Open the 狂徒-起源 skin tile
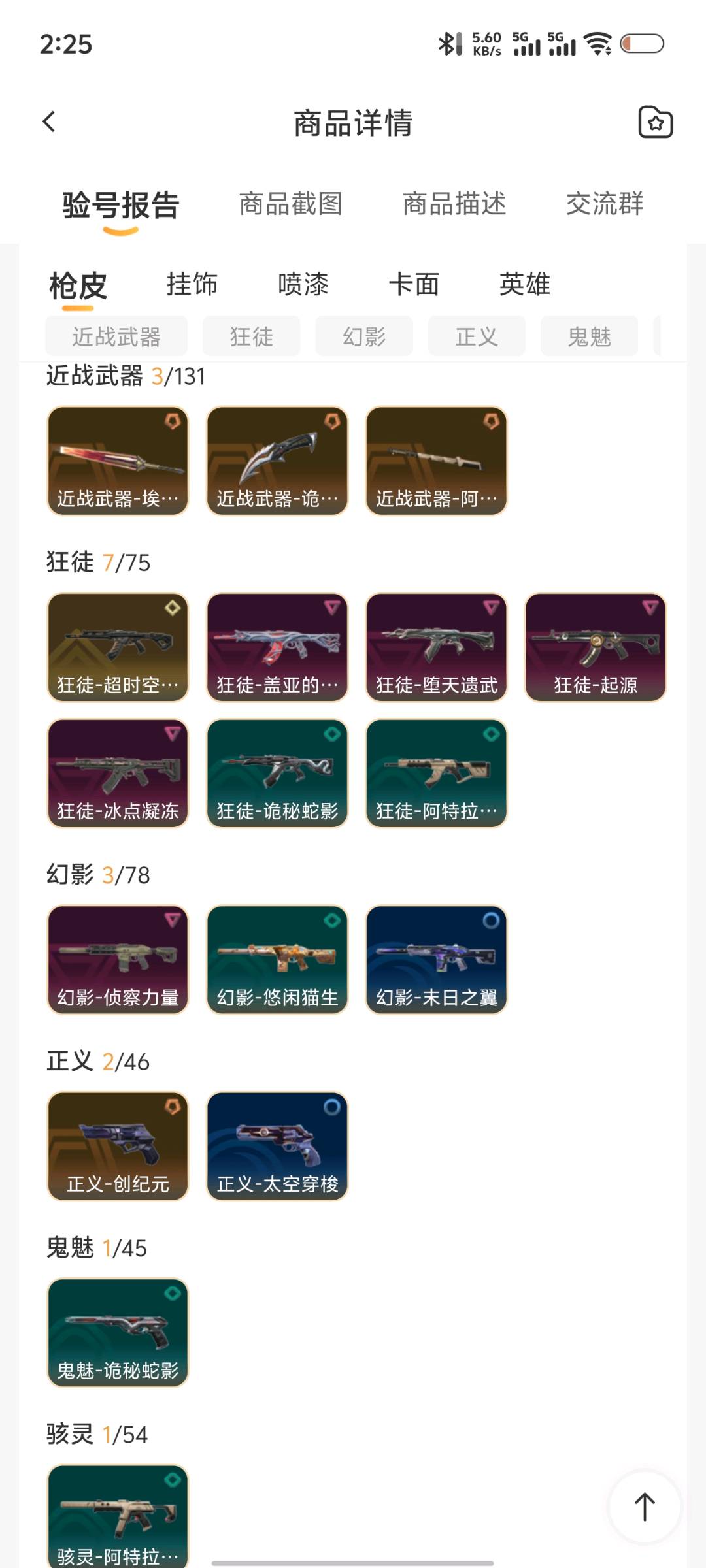706x1568 pixels. tap(596, 647)
